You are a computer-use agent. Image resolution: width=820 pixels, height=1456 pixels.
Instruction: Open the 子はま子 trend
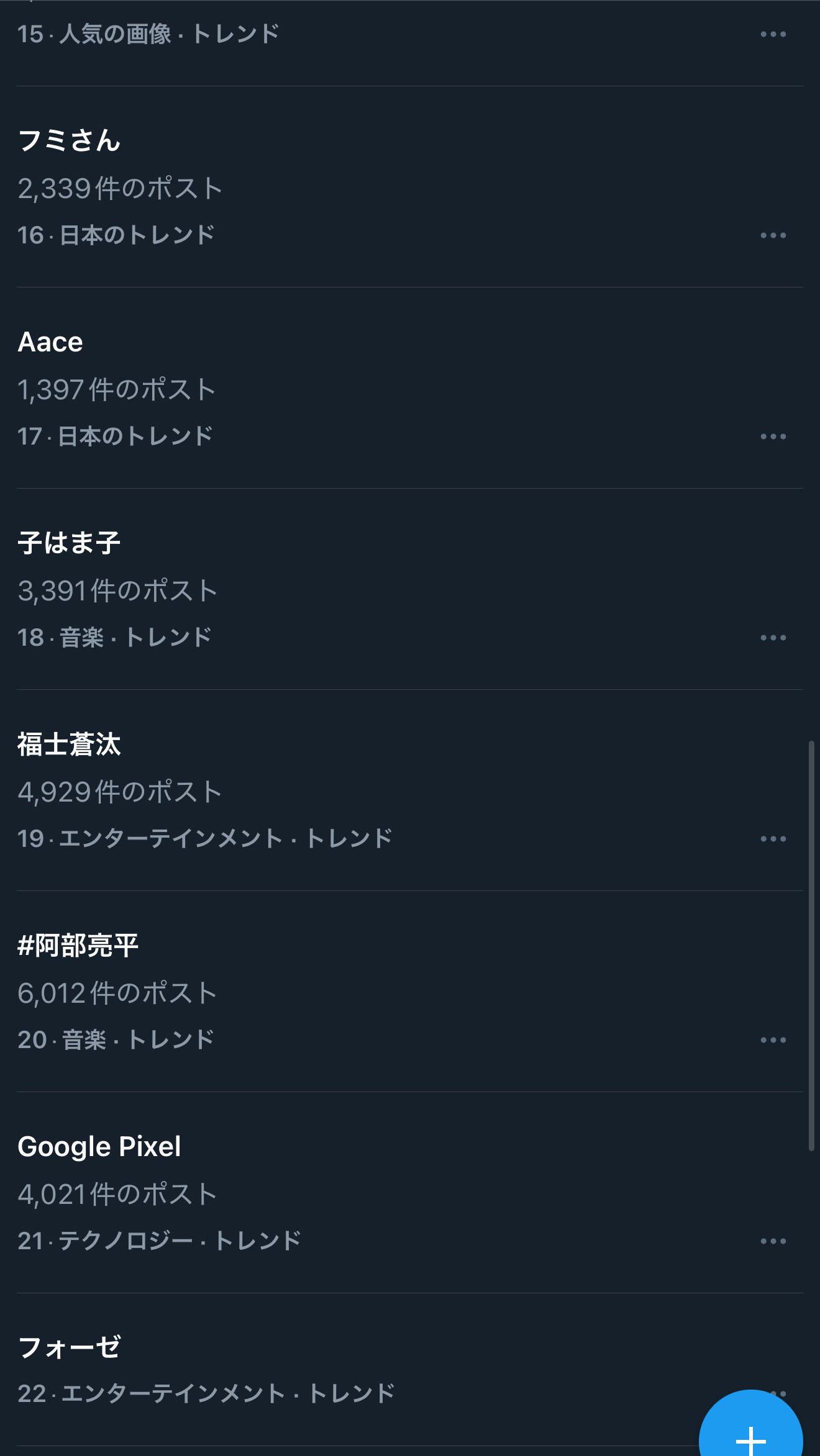tap(70, 543)
